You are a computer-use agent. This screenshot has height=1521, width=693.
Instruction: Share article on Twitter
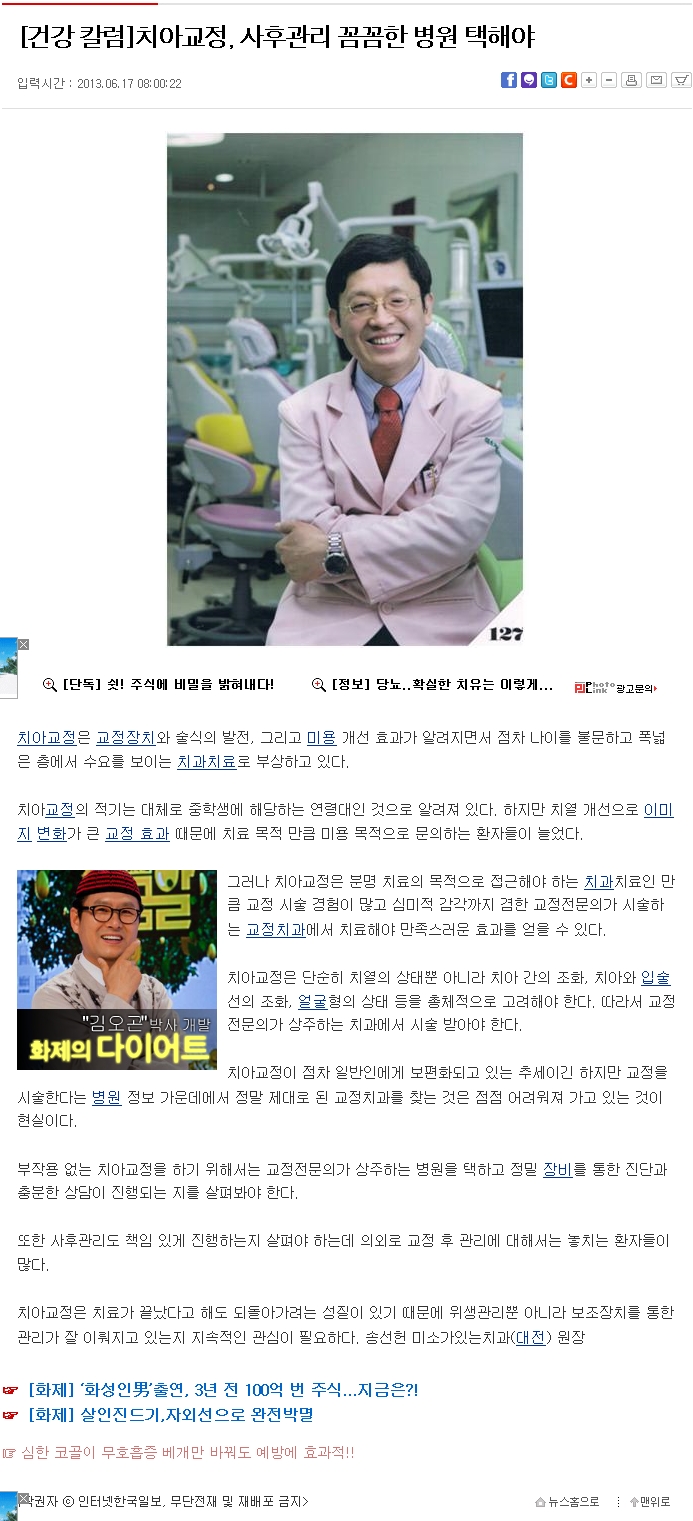tap(549, 80)
